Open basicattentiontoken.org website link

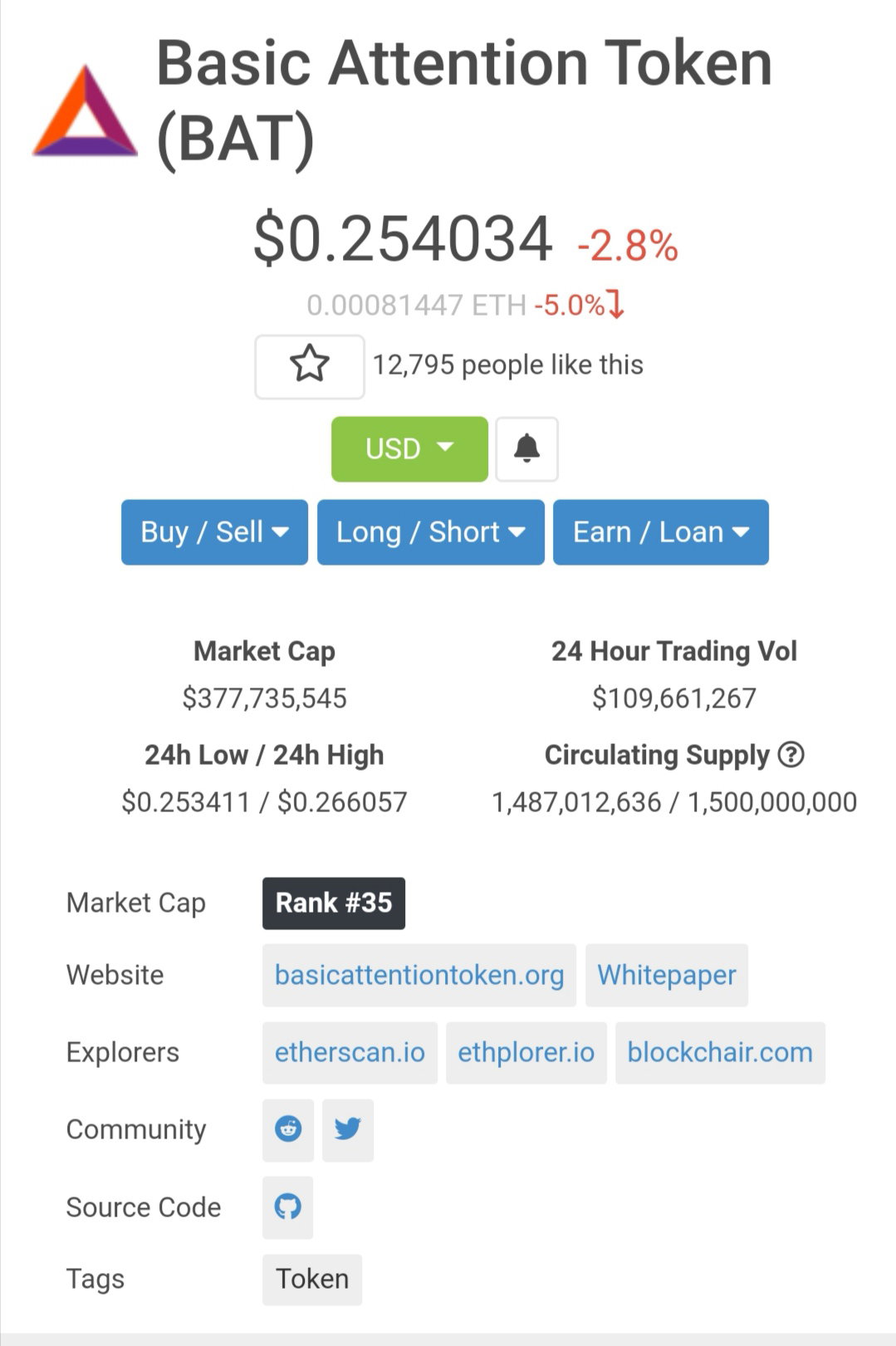[419, 975]
